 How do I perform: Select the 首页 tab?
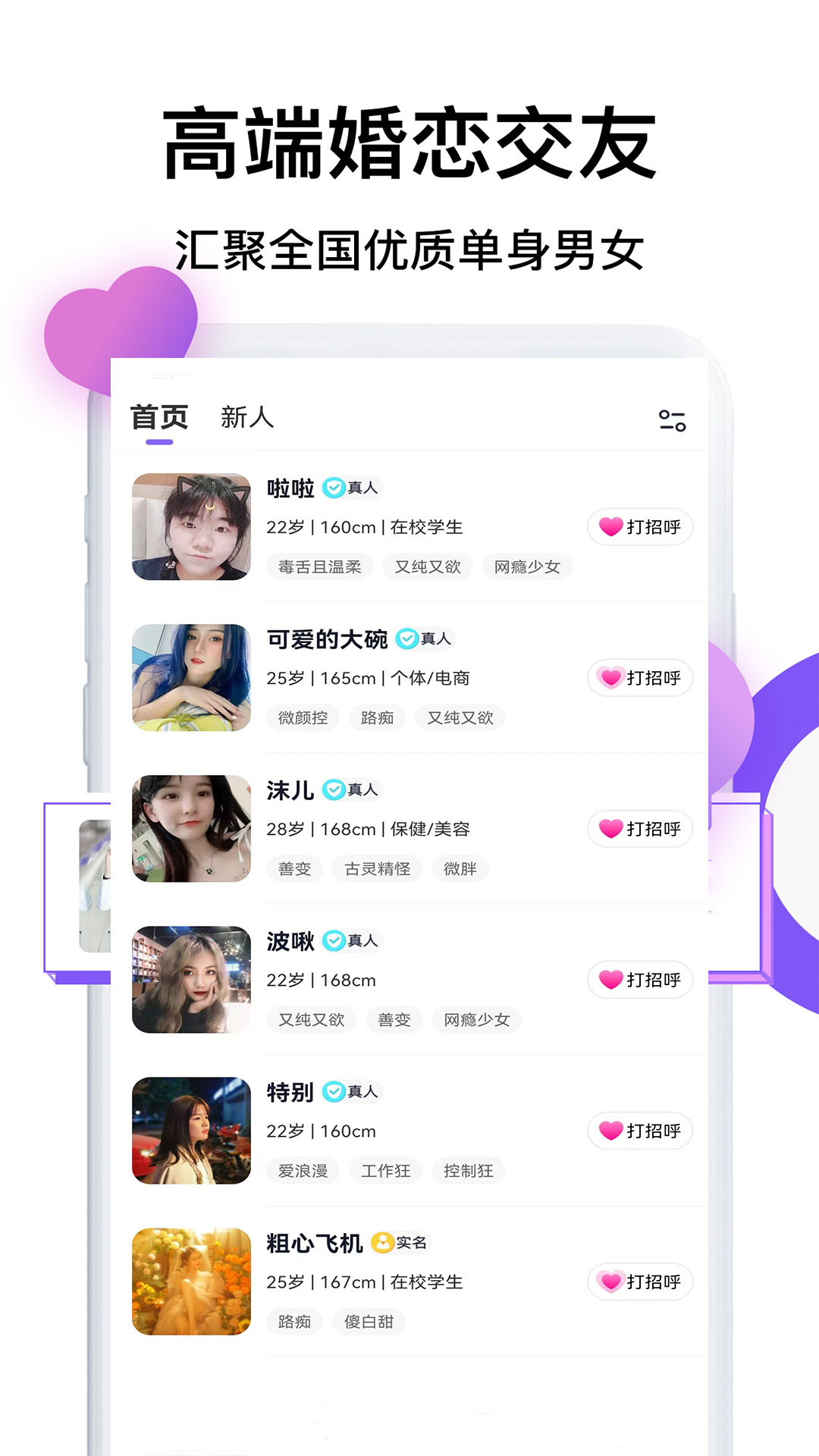tap(160, 416)
